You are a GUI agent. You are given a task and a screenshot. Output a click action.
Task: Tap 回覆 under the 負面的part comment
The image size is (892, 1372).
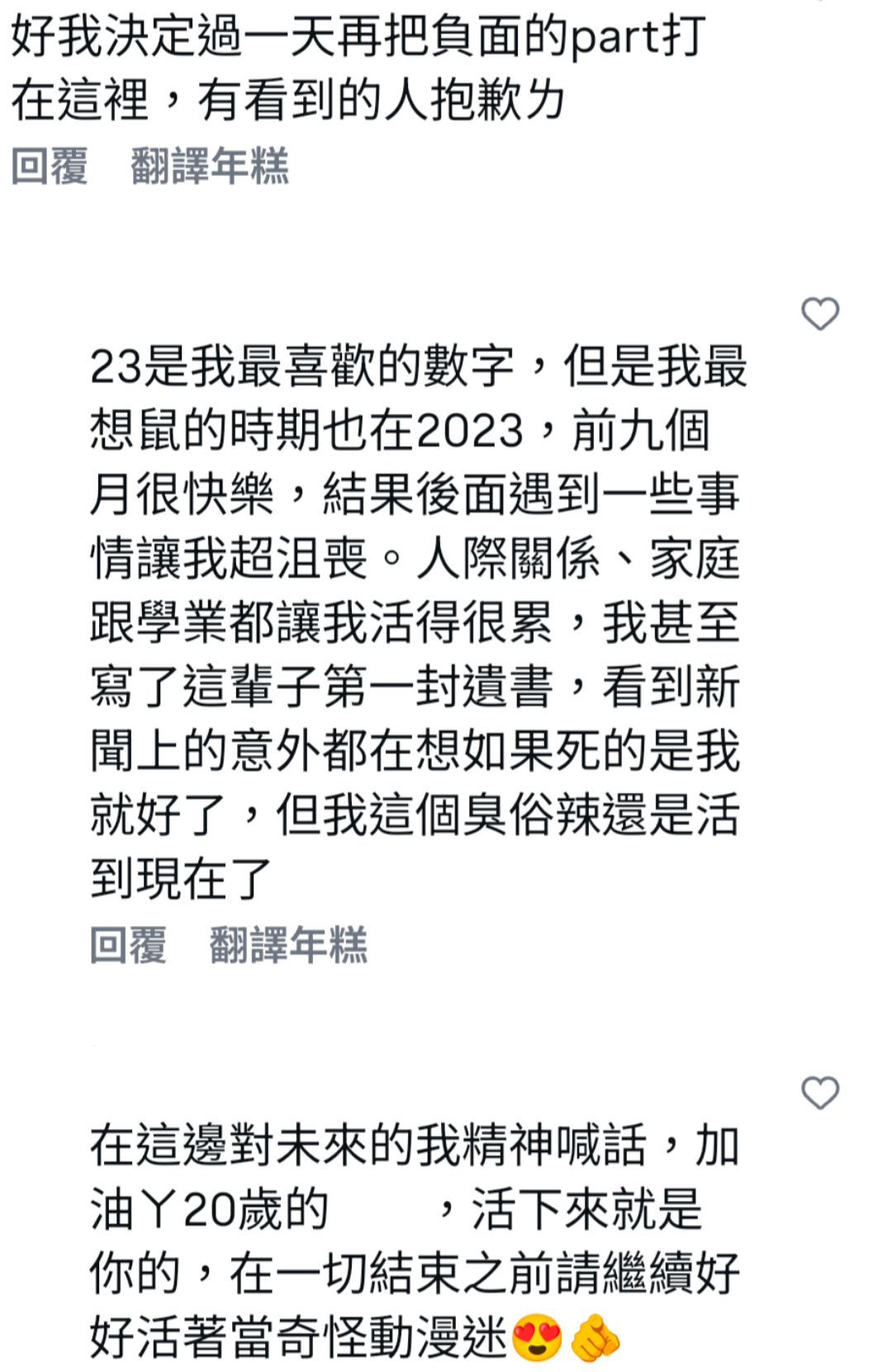[50, 166]
